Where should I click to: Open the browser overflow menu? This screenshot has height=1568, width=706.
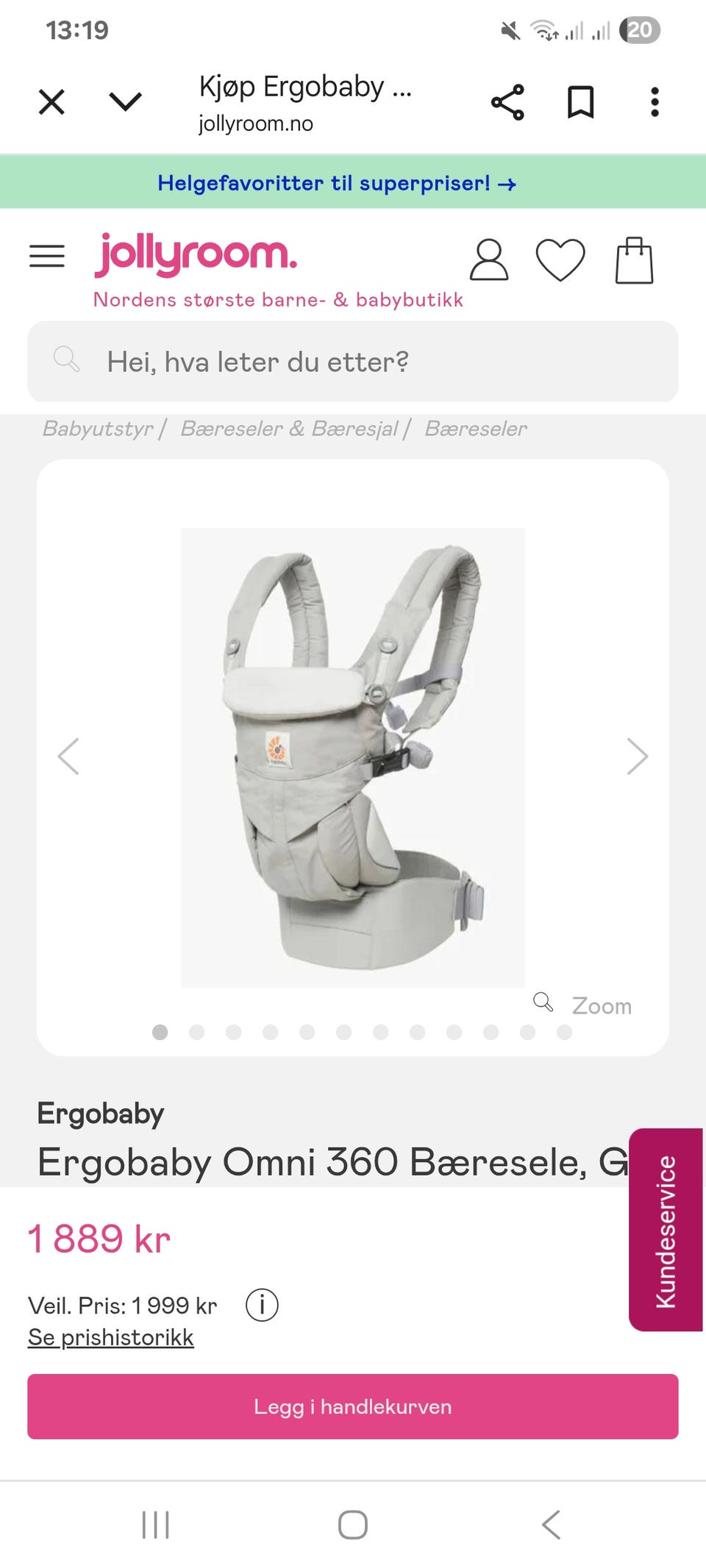(655, 102)
